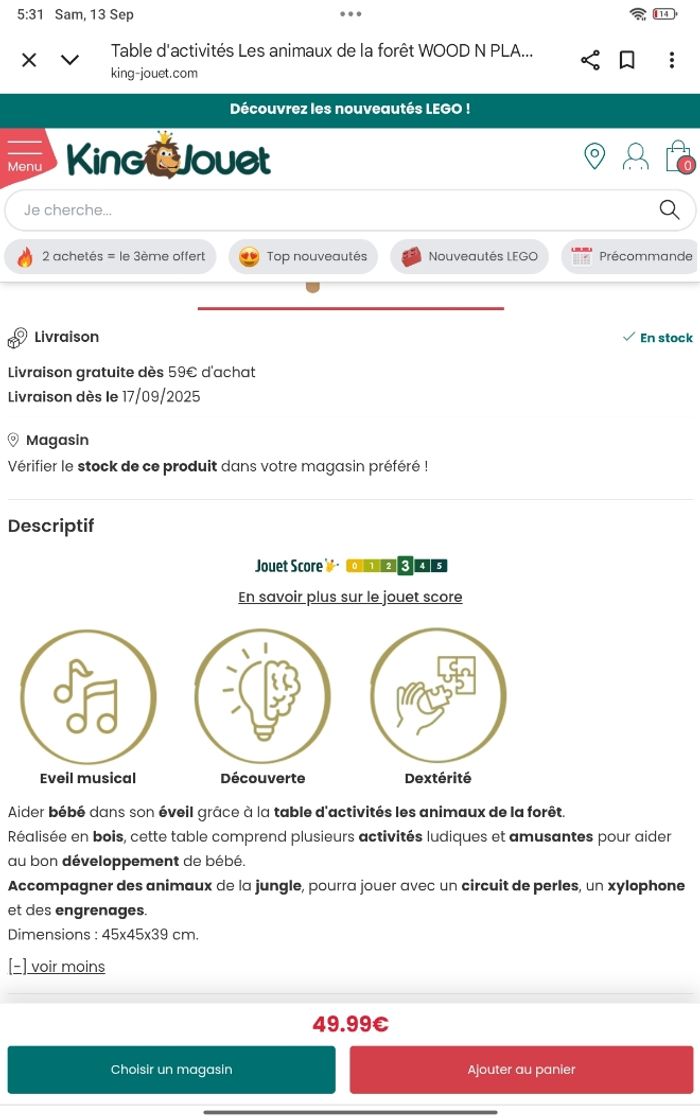Add the product with Ajouter au panier
This screenshot has width=700, height=1120.
coord(521,1070)
